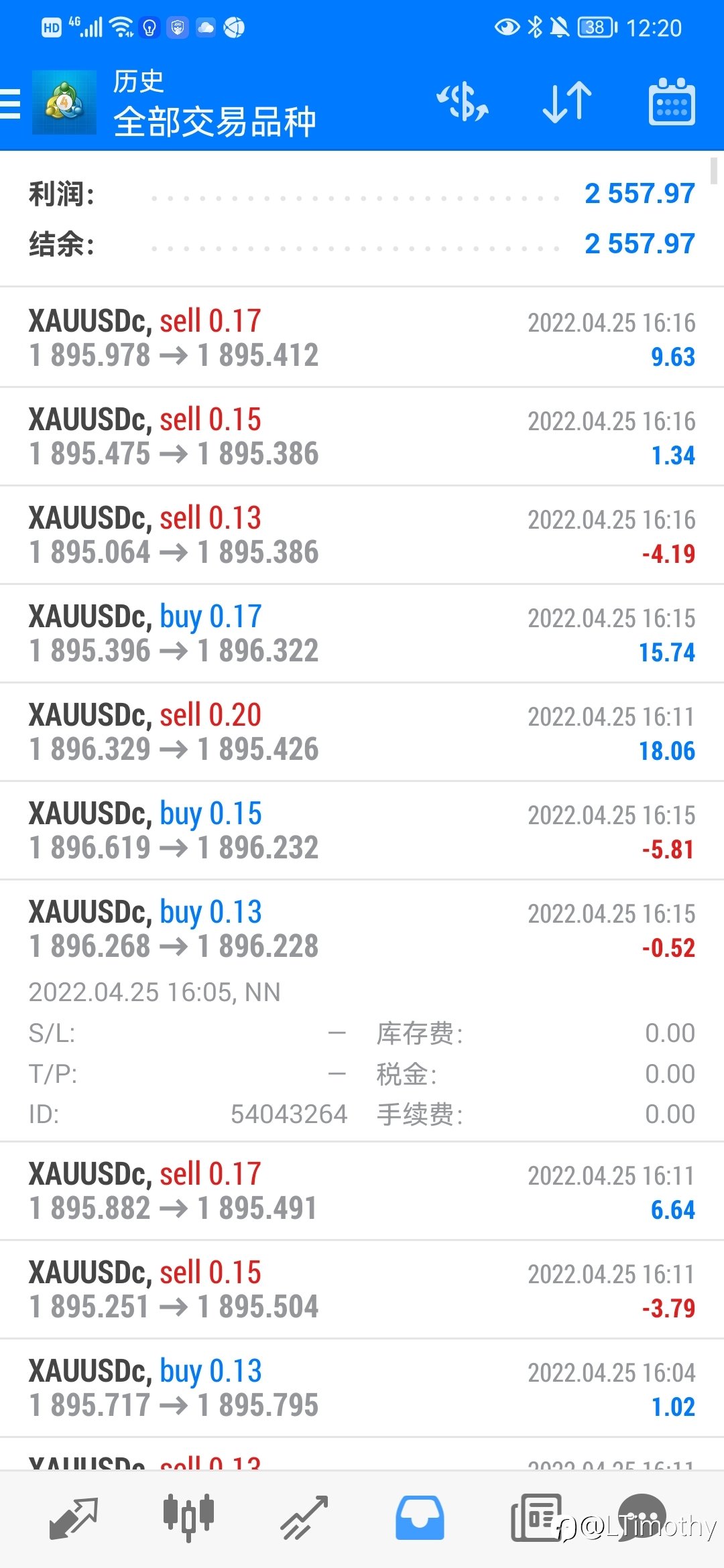Screen dimensions: 724x1568
Task: Expand the buy 0.15 trade with loss -5.81
Action: click(x=362, y=830)
